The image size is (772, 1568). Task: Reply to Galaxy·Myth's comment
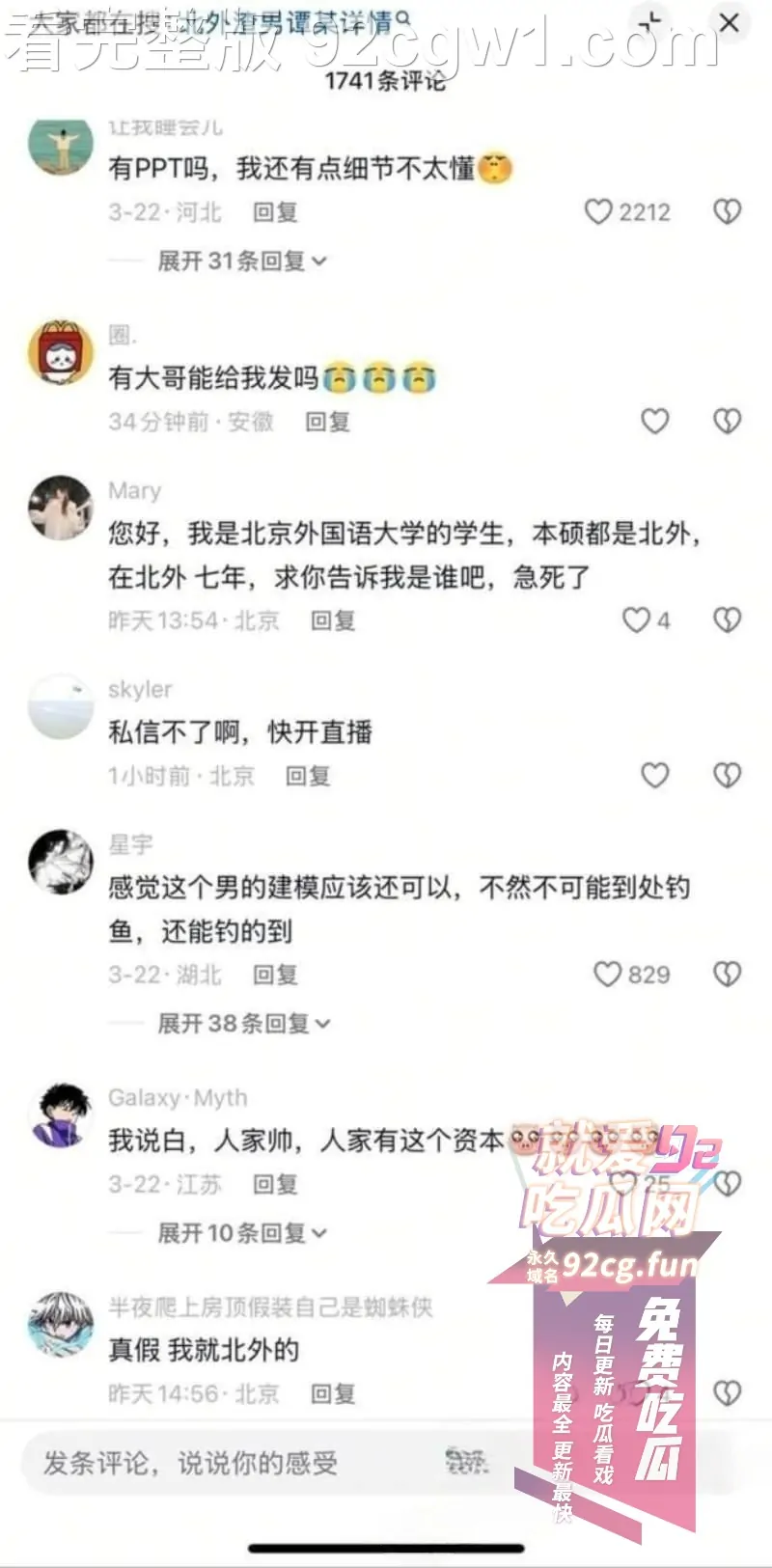pyautogui.click(x=275, y=1184)
